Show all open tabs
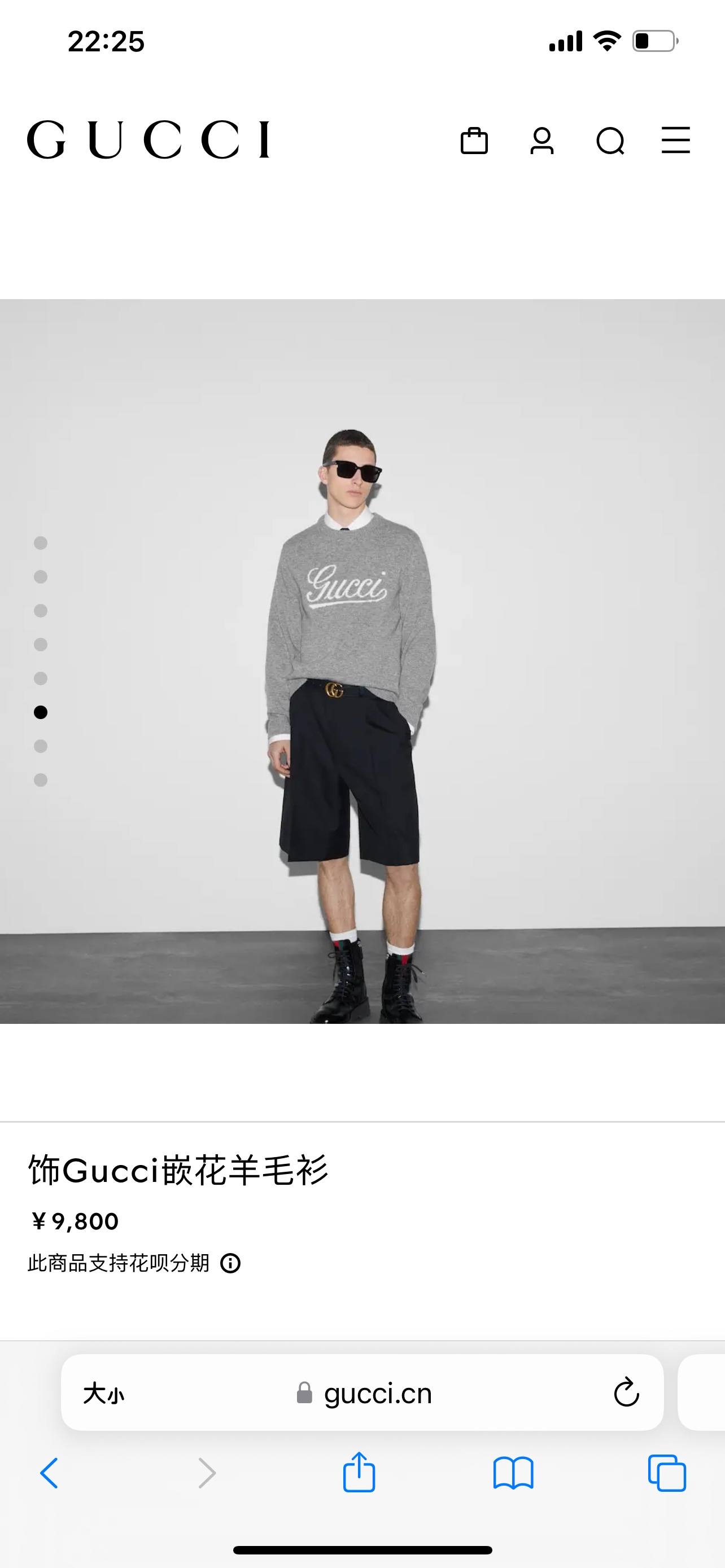 point(667,1473)
